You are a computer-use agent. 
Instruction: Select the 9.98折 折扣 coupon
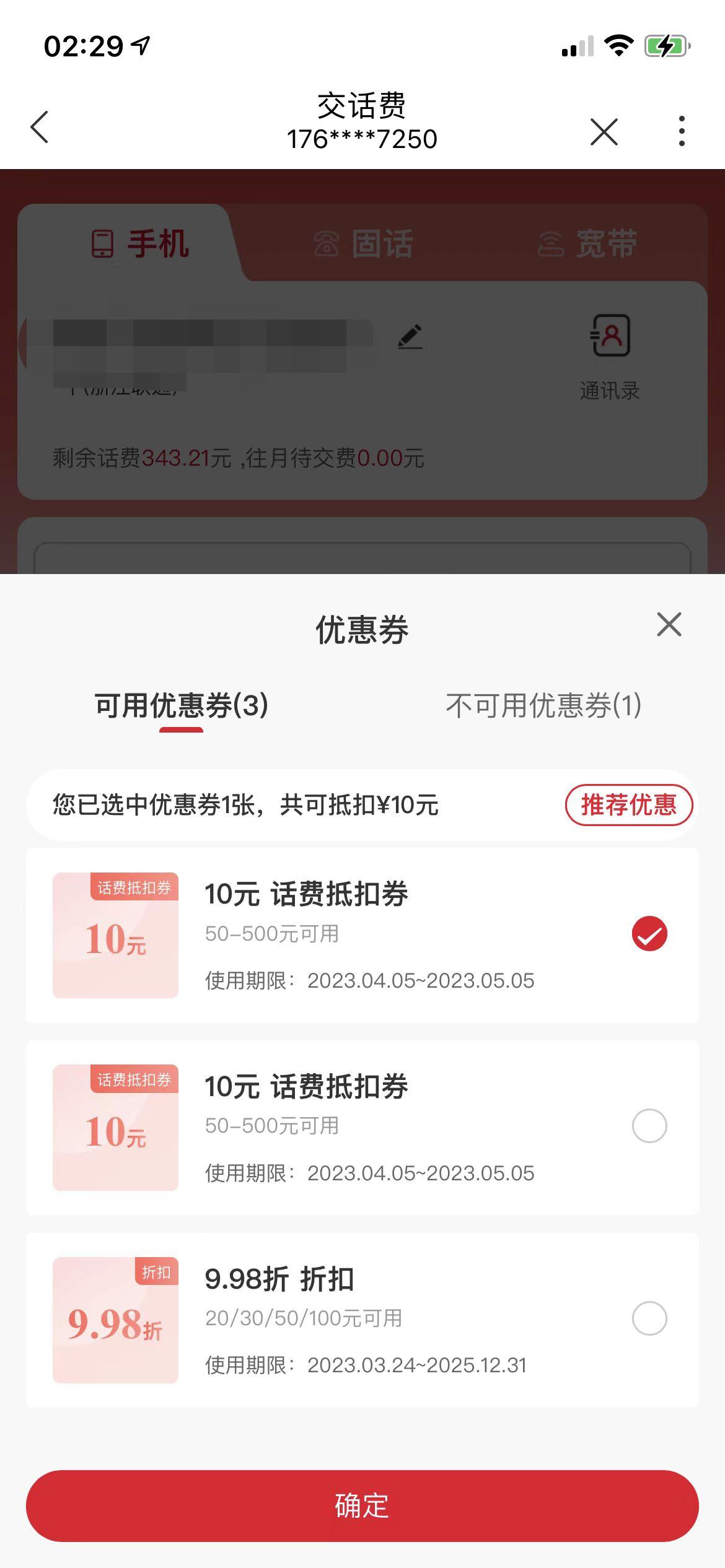pyautogui.click(x=649, y=1318)
